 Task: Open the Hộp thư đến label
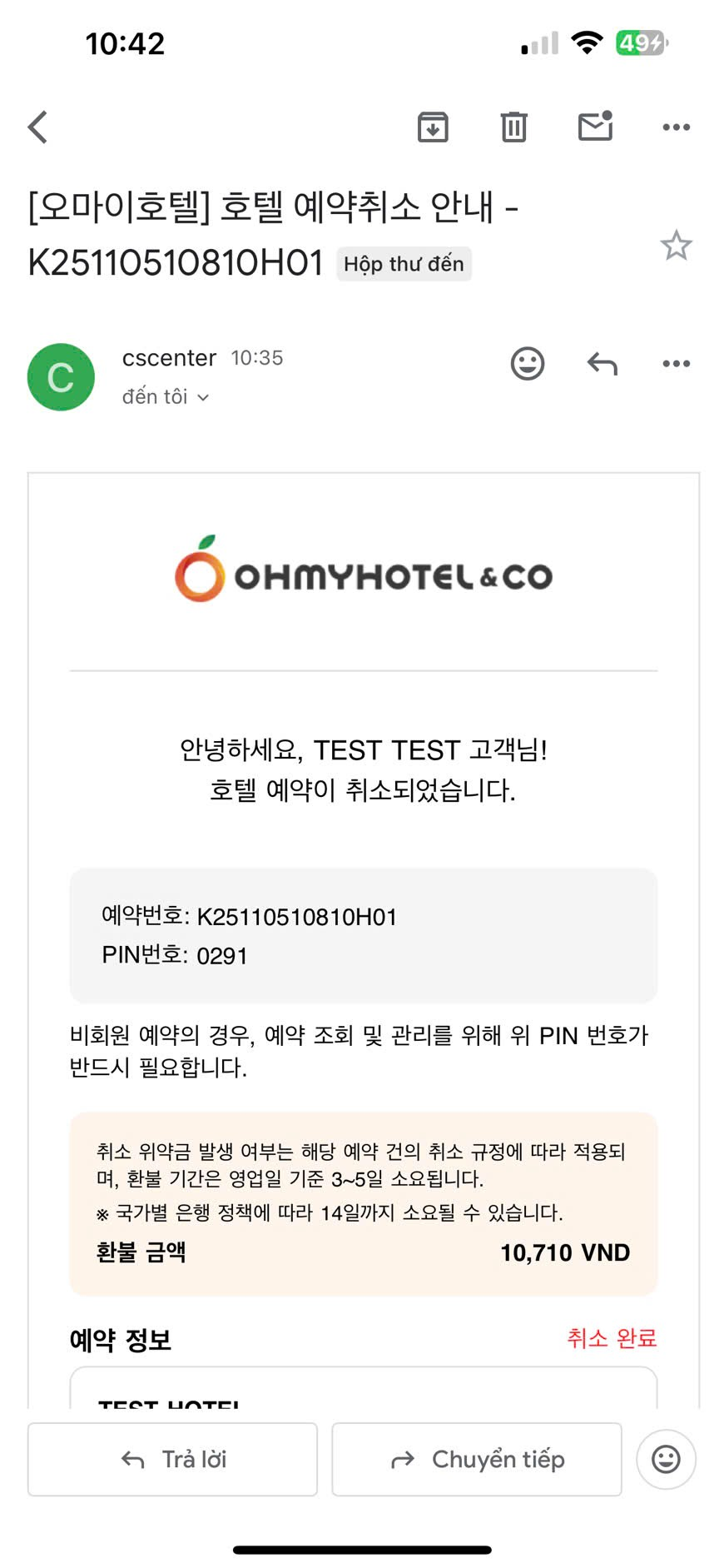coord(404,264)
